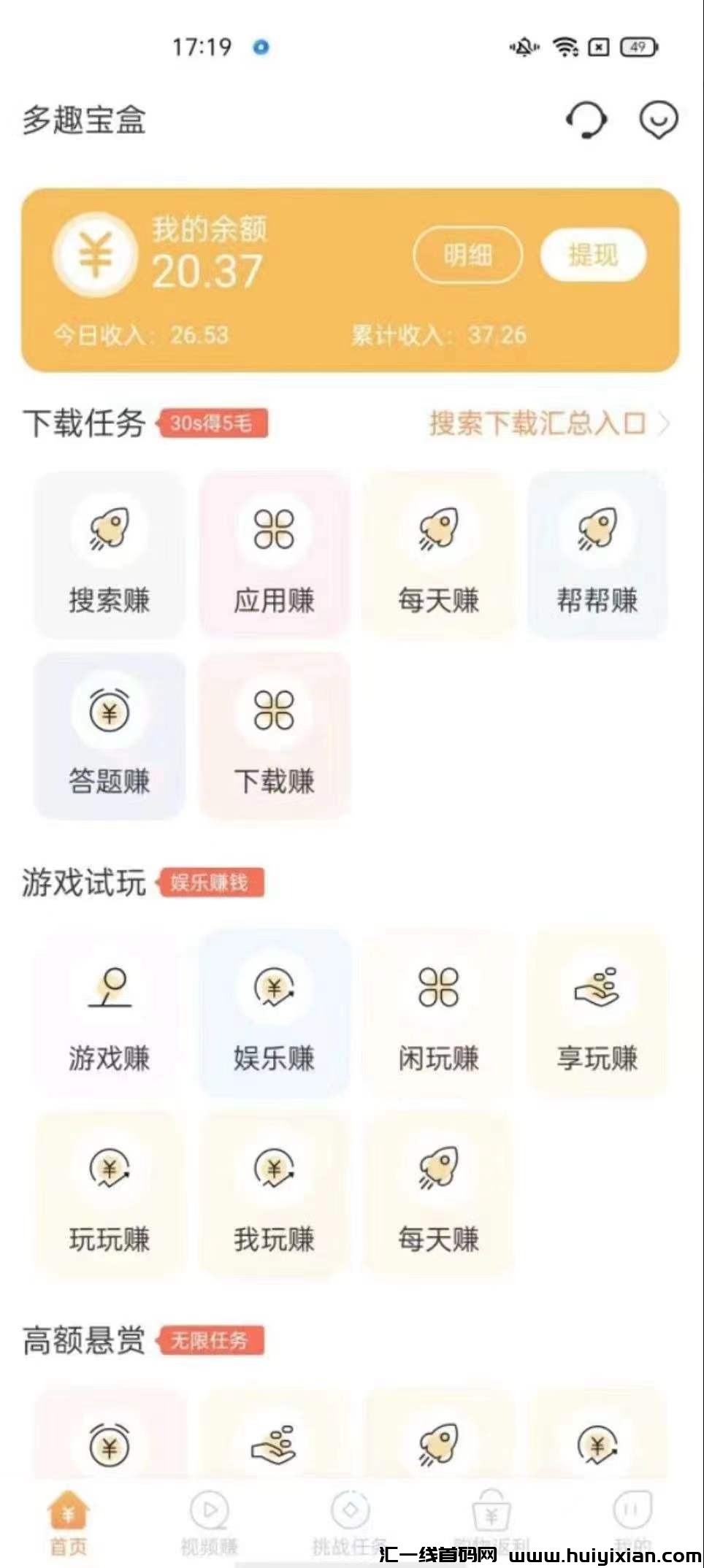This screenshot has width=704, height=1568.
Task: Tap 提现 to withdraw balance
Action: 593,255
